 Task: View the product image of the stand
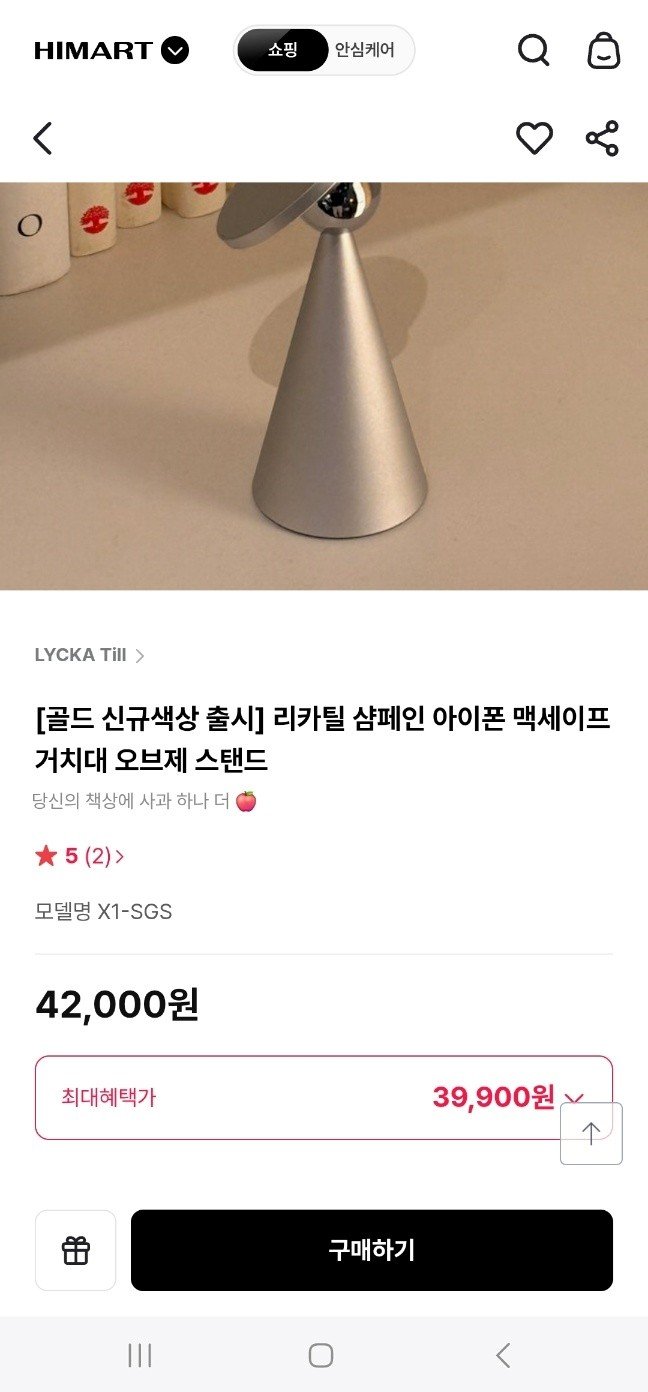click(x=324, y=386)
